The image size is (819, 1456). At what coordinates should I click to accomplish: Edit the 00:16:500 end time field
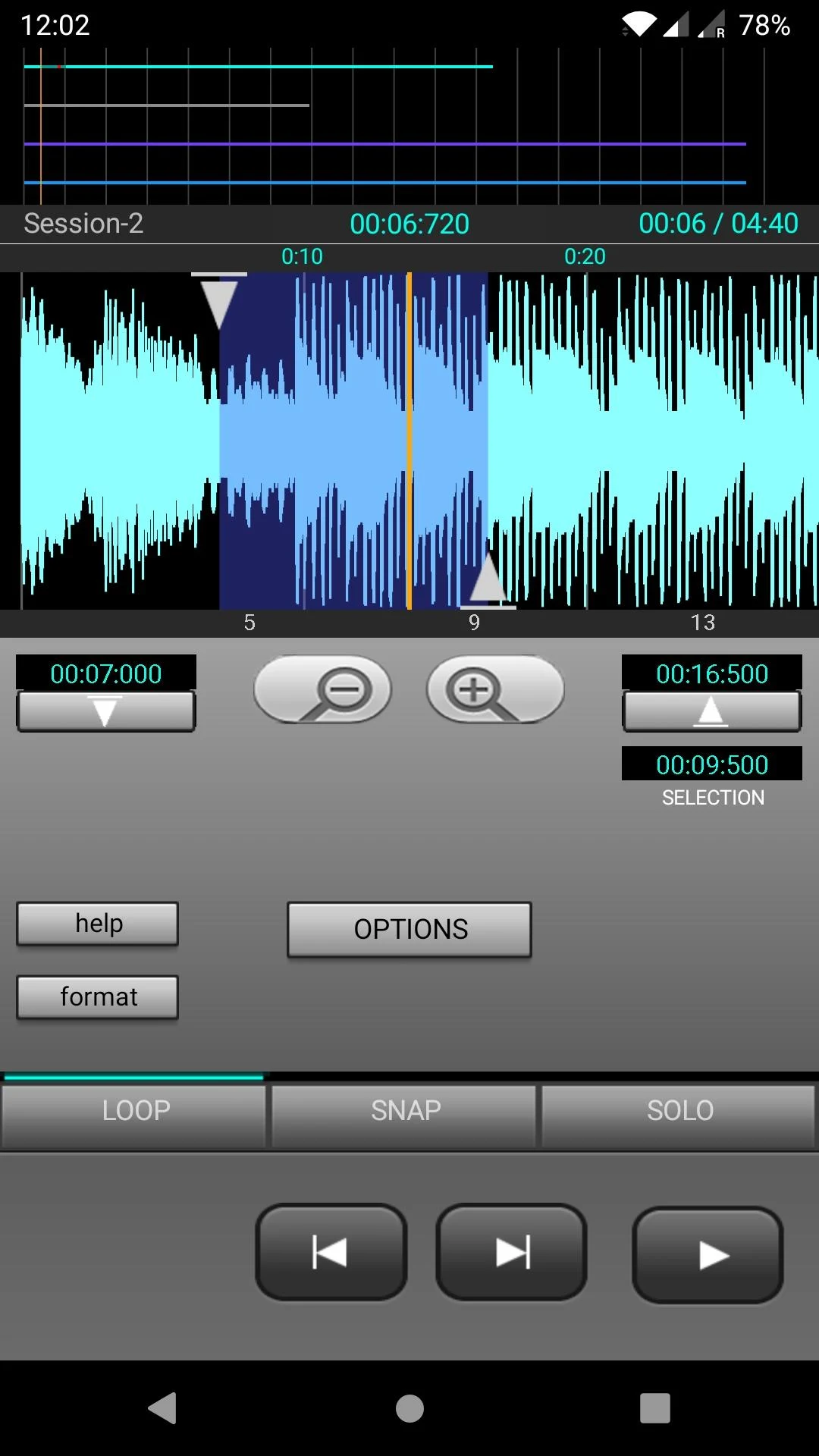click(711, 673)
